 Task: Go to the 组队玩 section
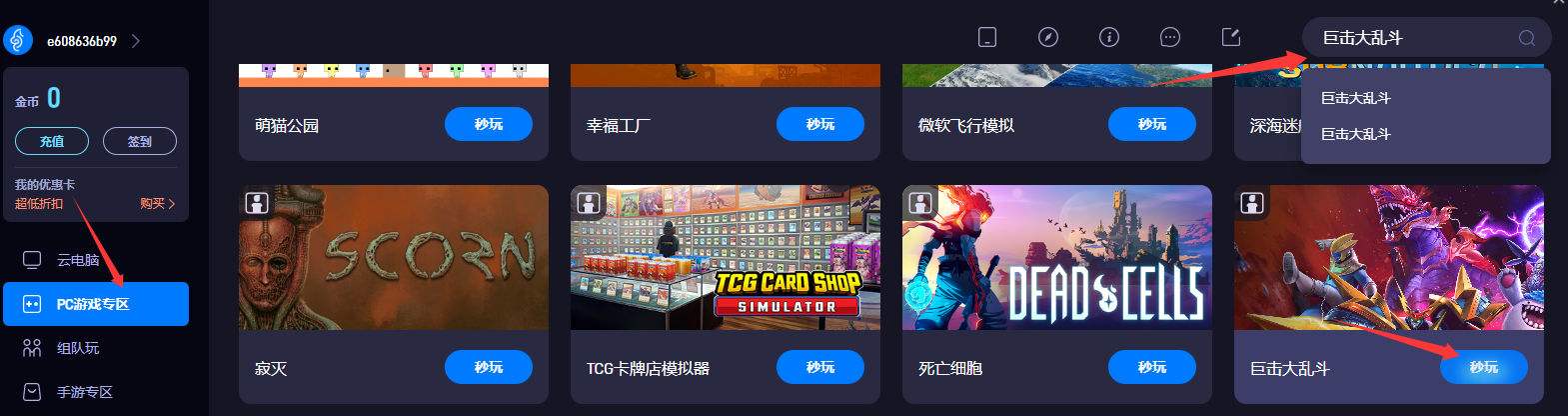tap(78, 348)
